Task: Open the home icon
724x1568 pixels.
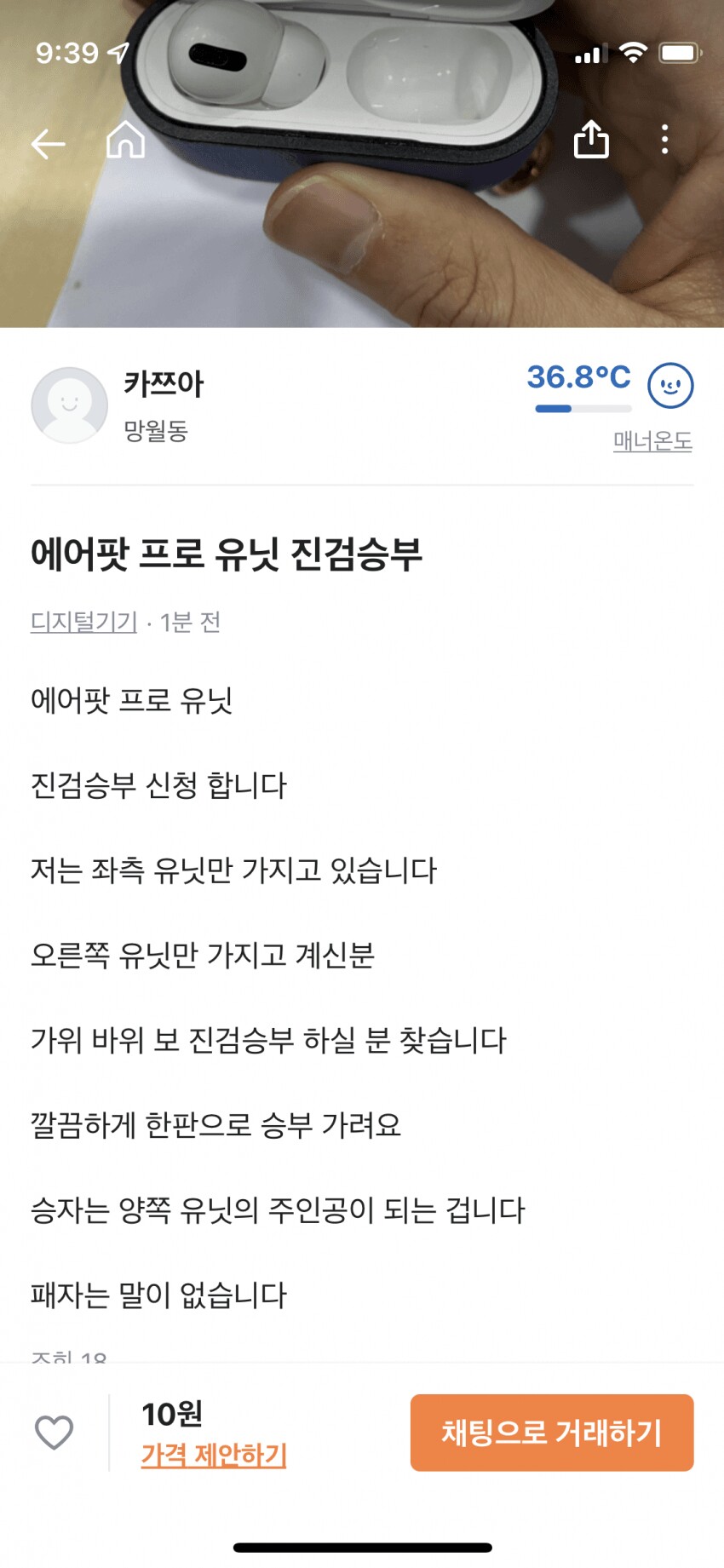Action: (126, 140)
